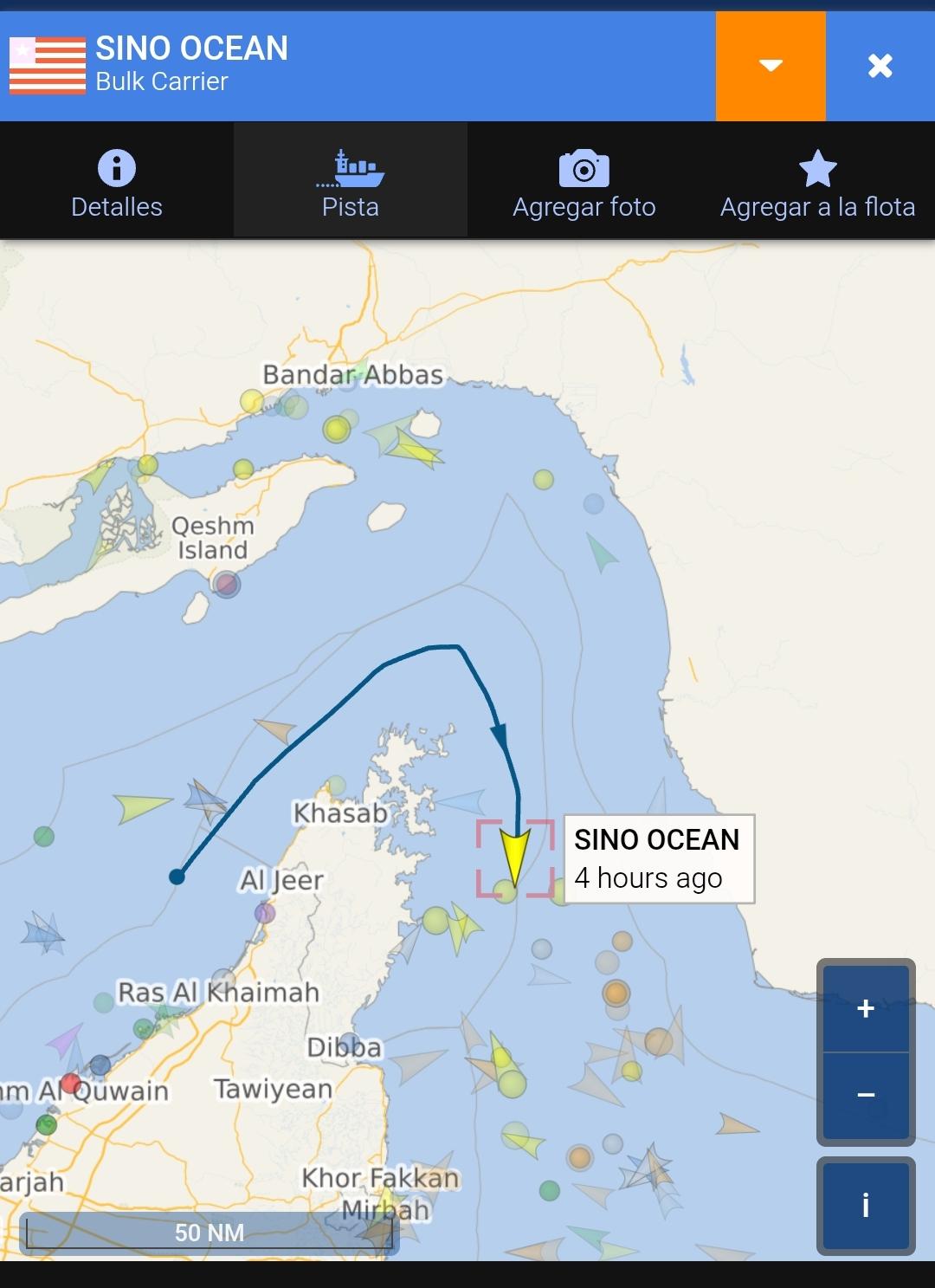Zoom in the map with plus
This screenshot has height=1288, width=935.
pos(865,1008)
